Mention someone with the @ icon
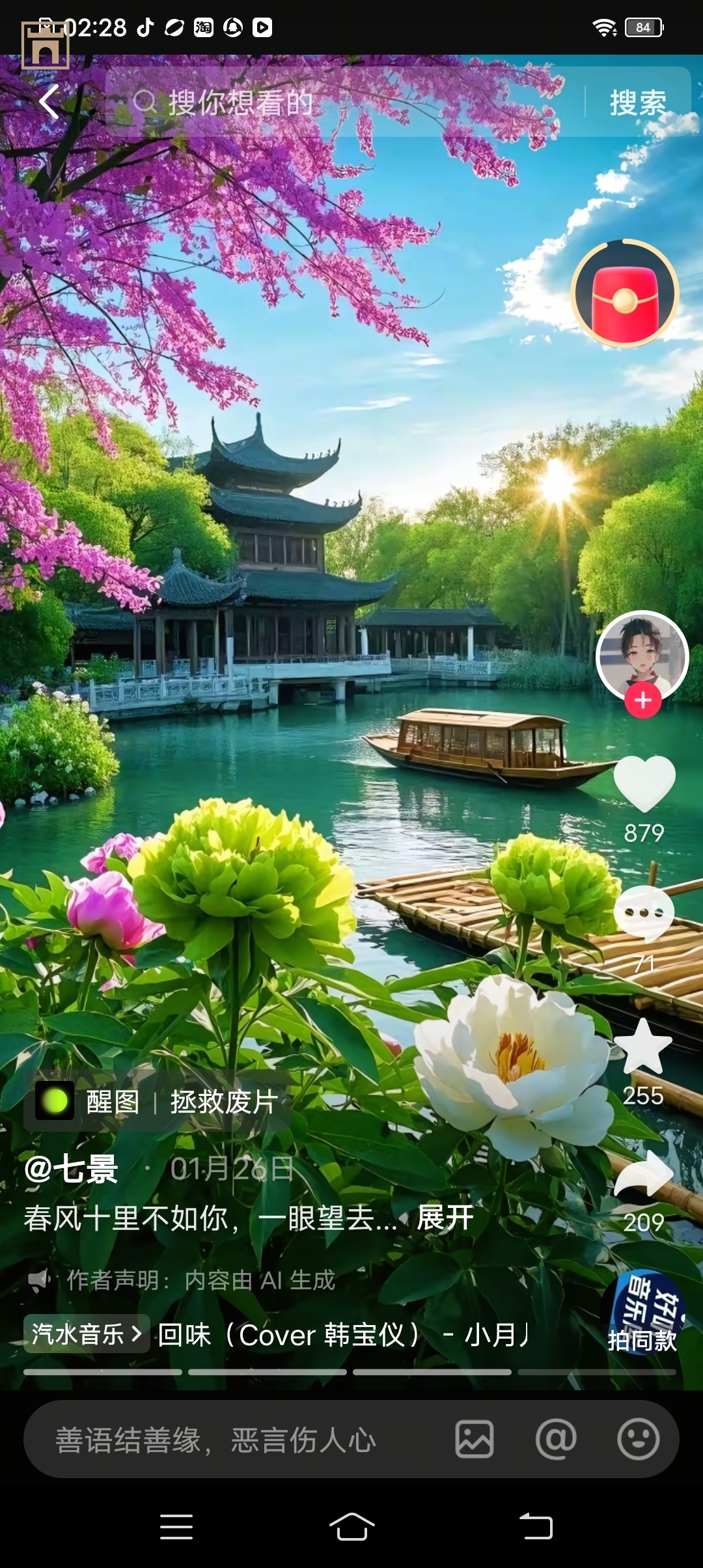 tap(556, 1440)
